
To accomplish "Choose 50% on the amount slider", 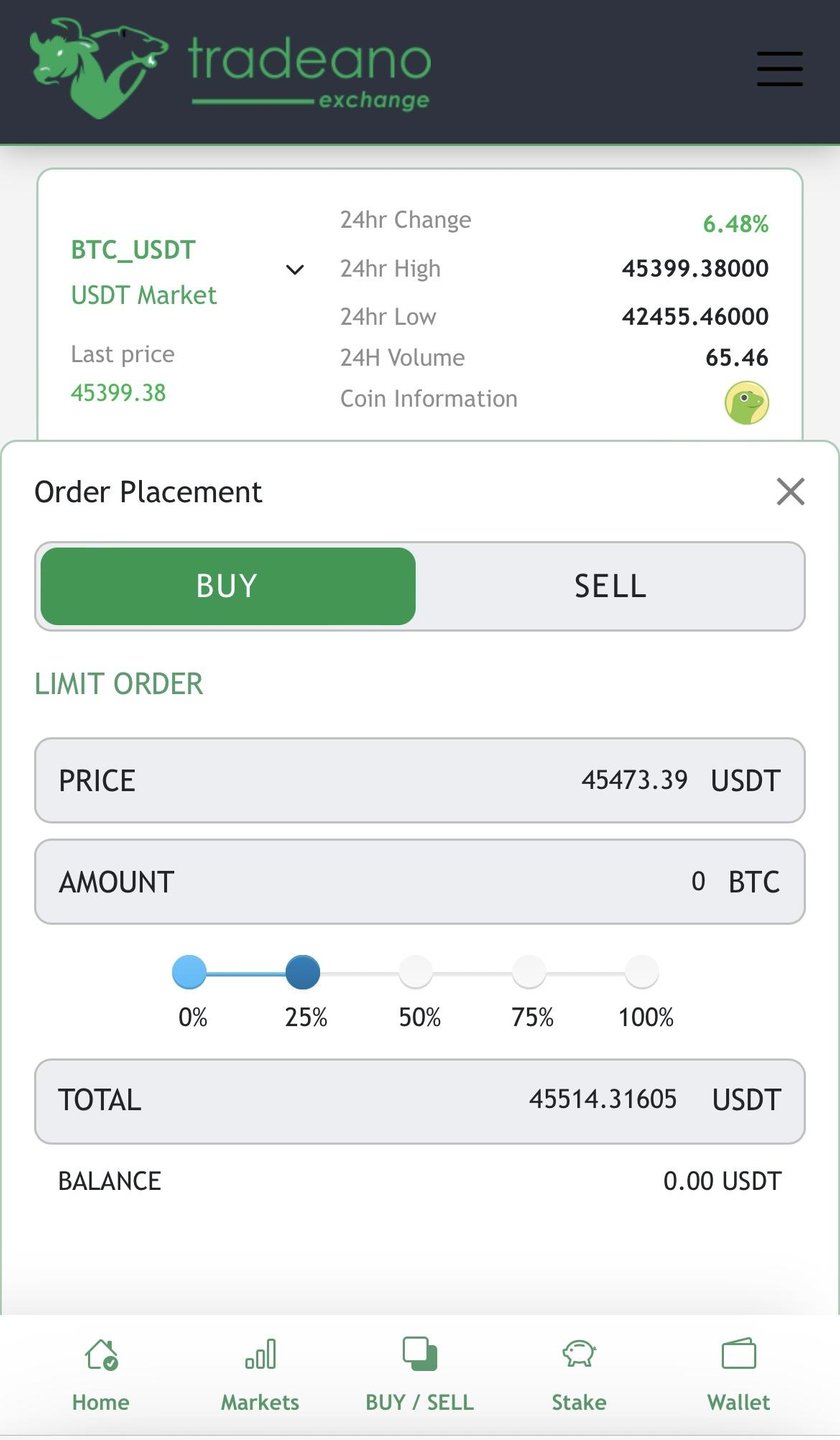I will (x=416, y=971).
